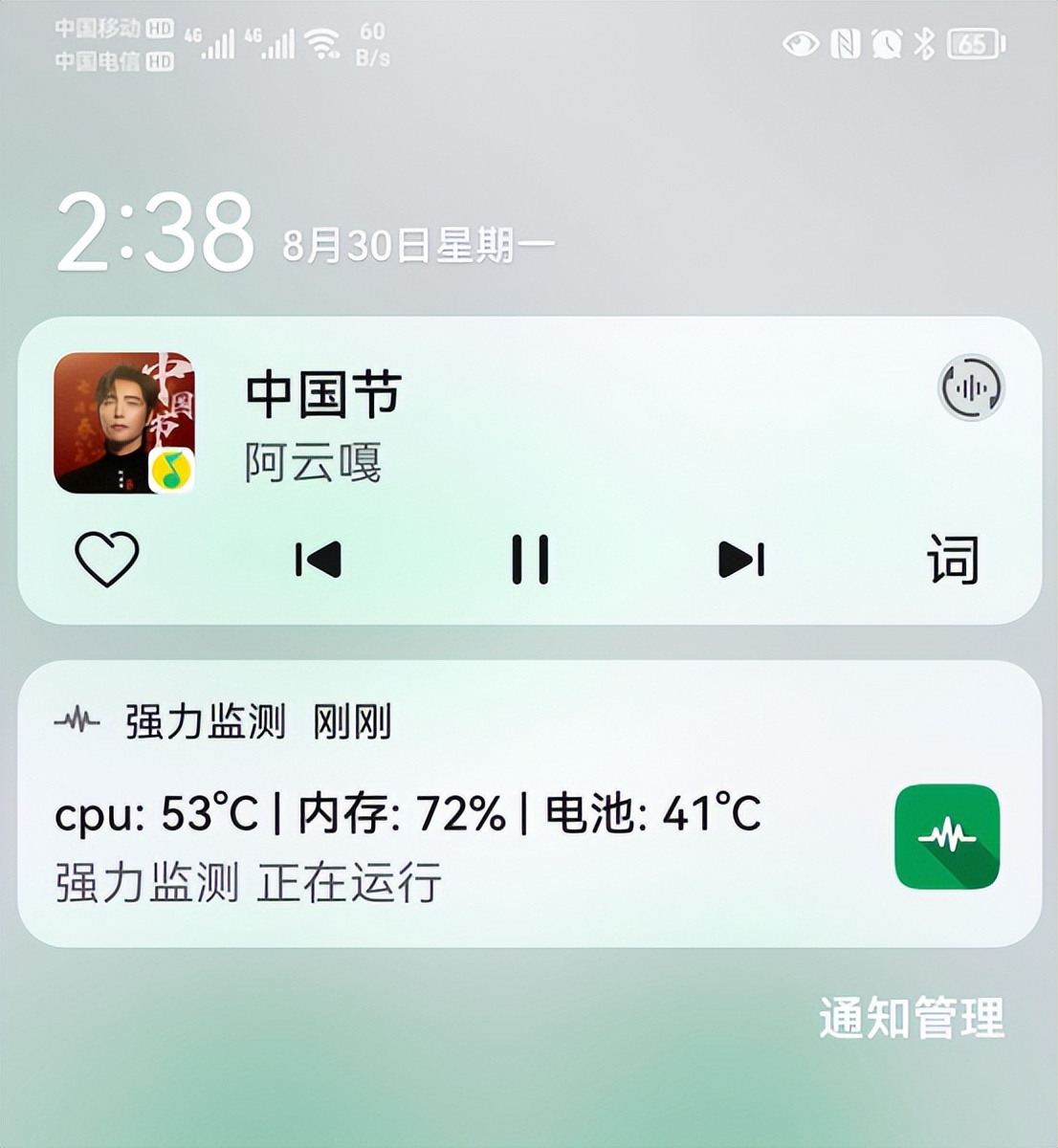The height and width of the screenshot is (1148, 1058).
Task: Open the QQ Music app icon on album art
Action: pyautogui.click(x=172, y=467)
